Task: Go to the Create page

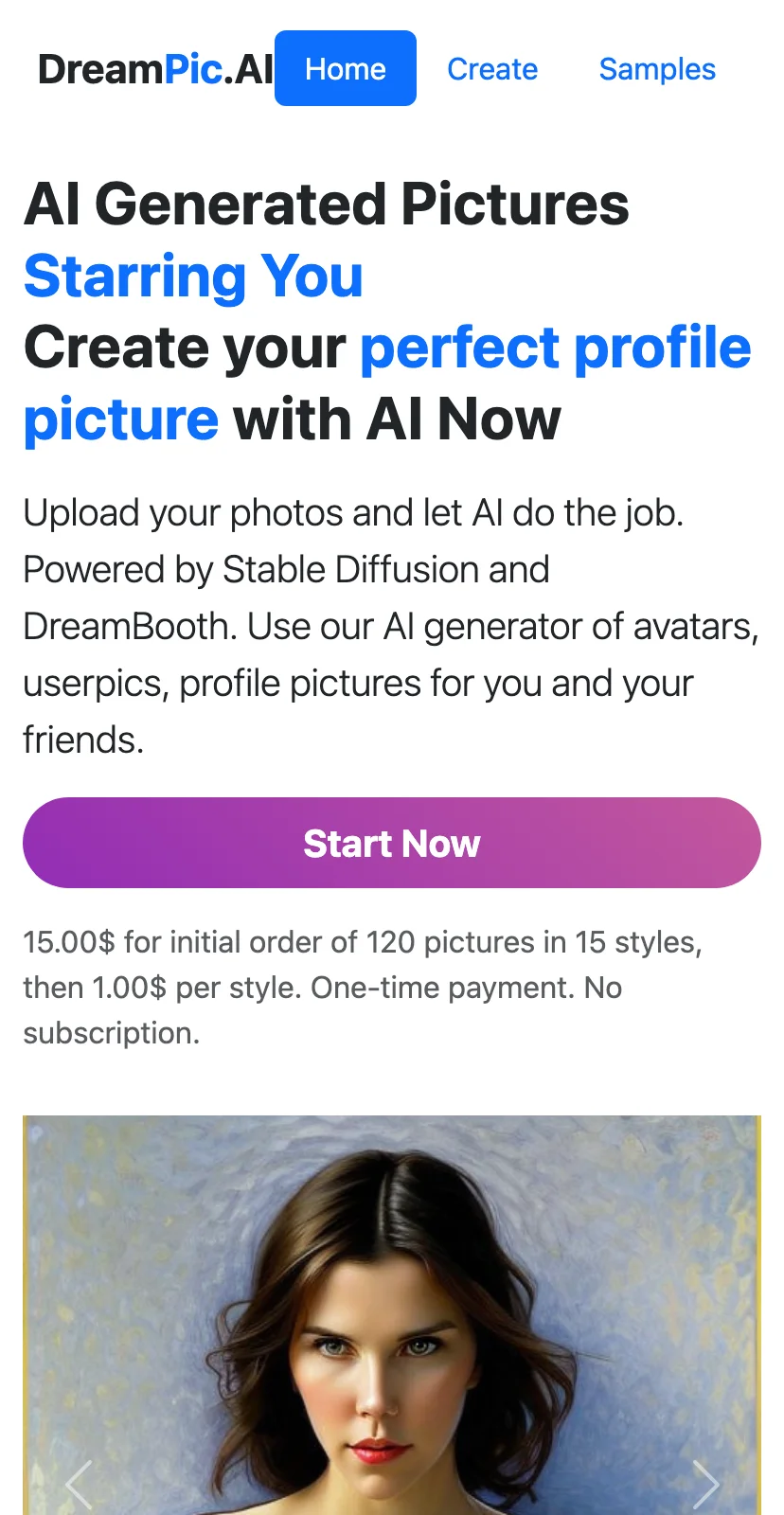Action: tap(491, 69)
